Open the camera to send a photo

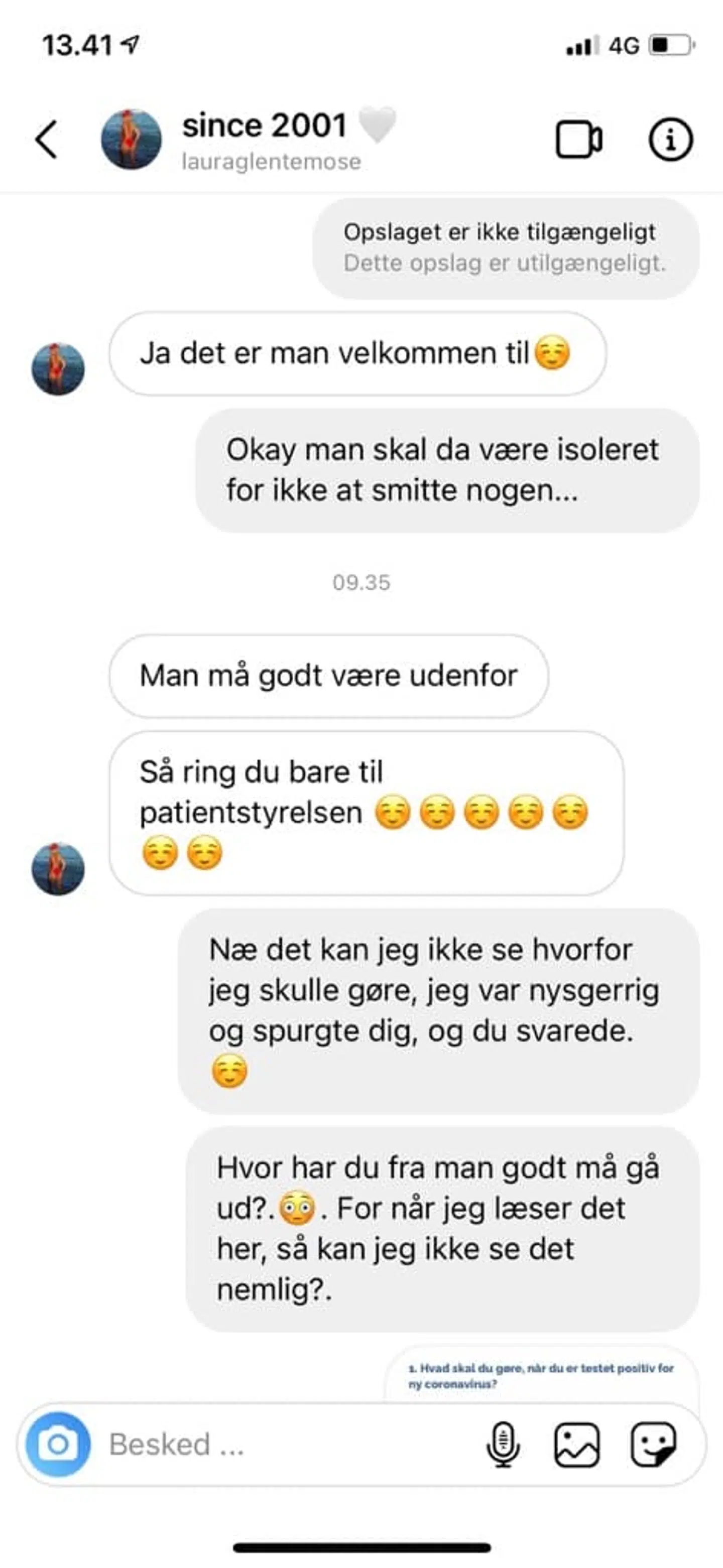pos(58,1444)
